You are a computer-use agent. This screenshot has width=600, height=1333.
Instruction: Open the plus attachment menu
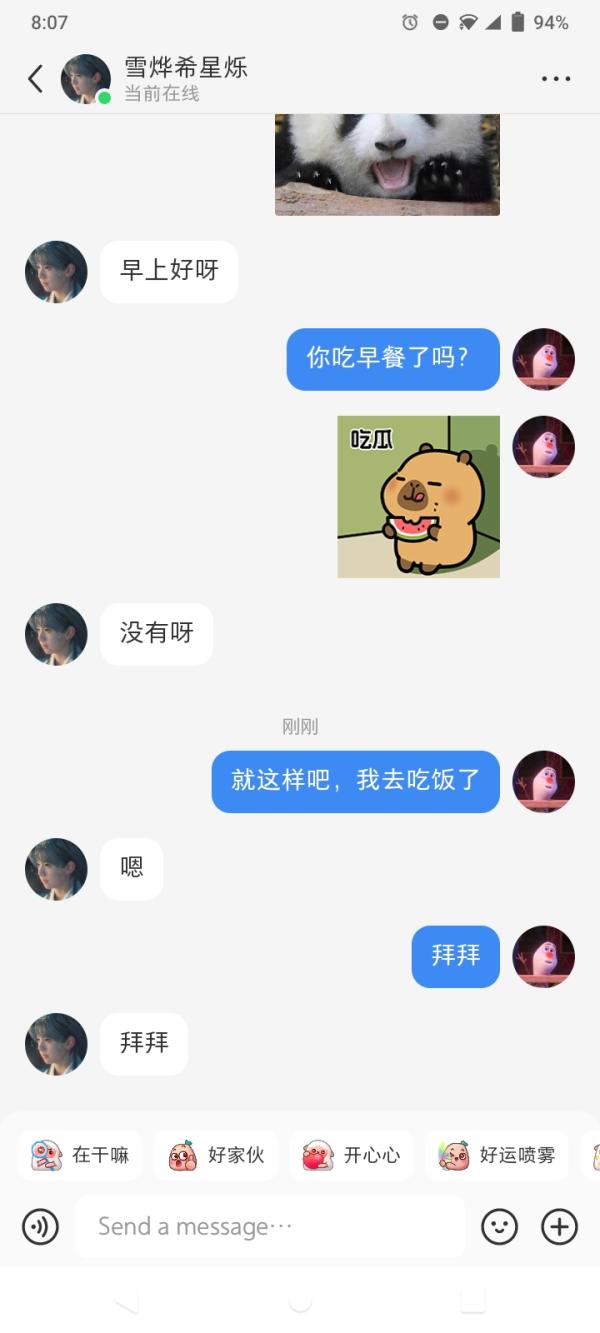560,1226
